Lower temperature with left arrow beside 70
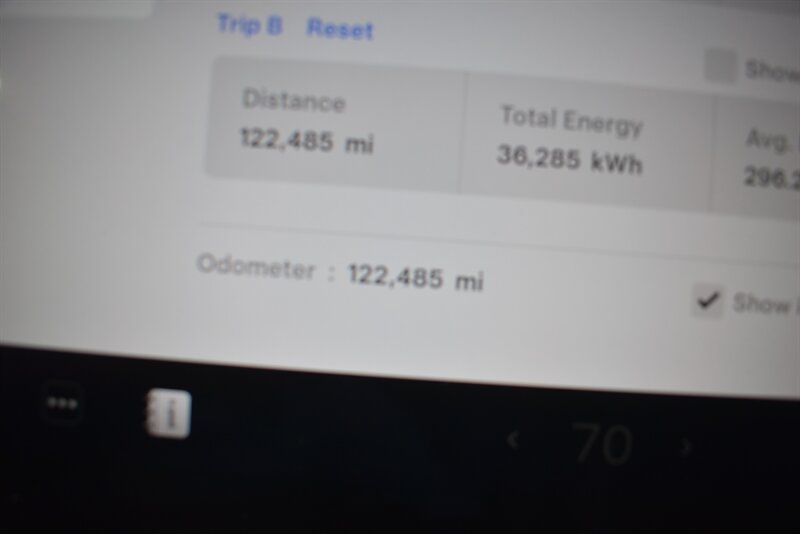Screen dimensions: 800x534 [x=514, y=439]
